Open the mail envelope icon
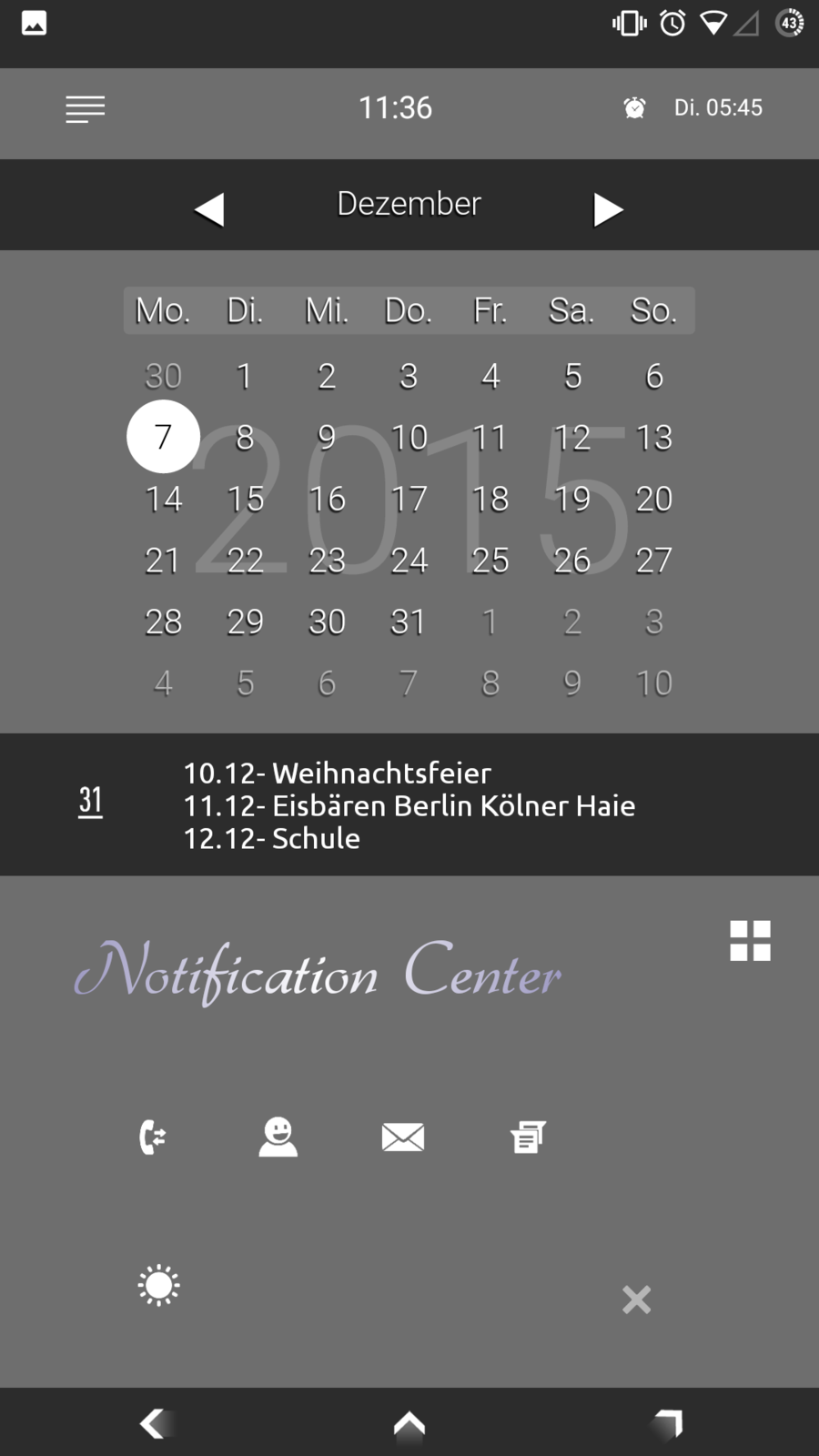This screenshot has width=819, height=1456. (x=402, y=1137)
